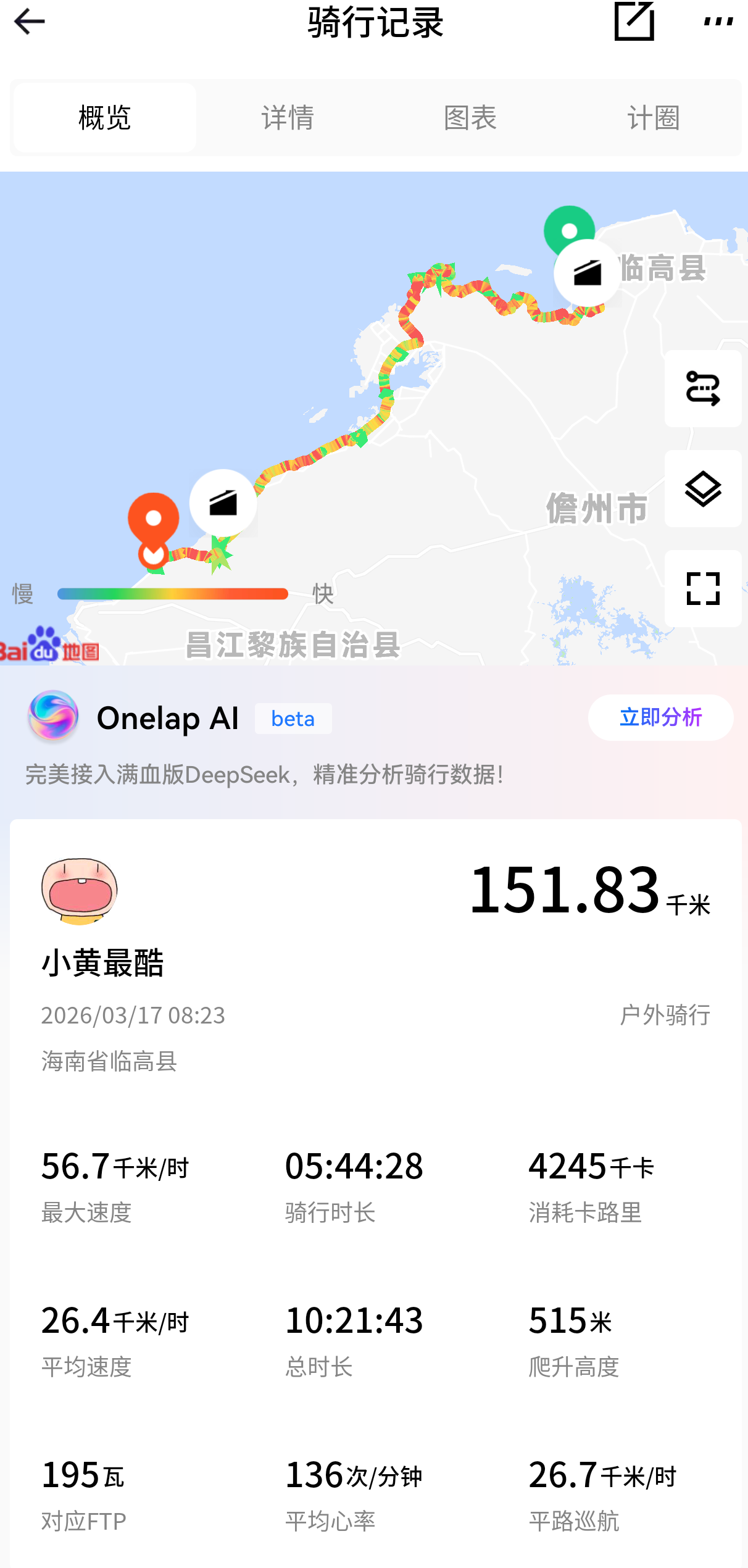
Task: Open the edit/share icon in header
Action: point(634,22)
